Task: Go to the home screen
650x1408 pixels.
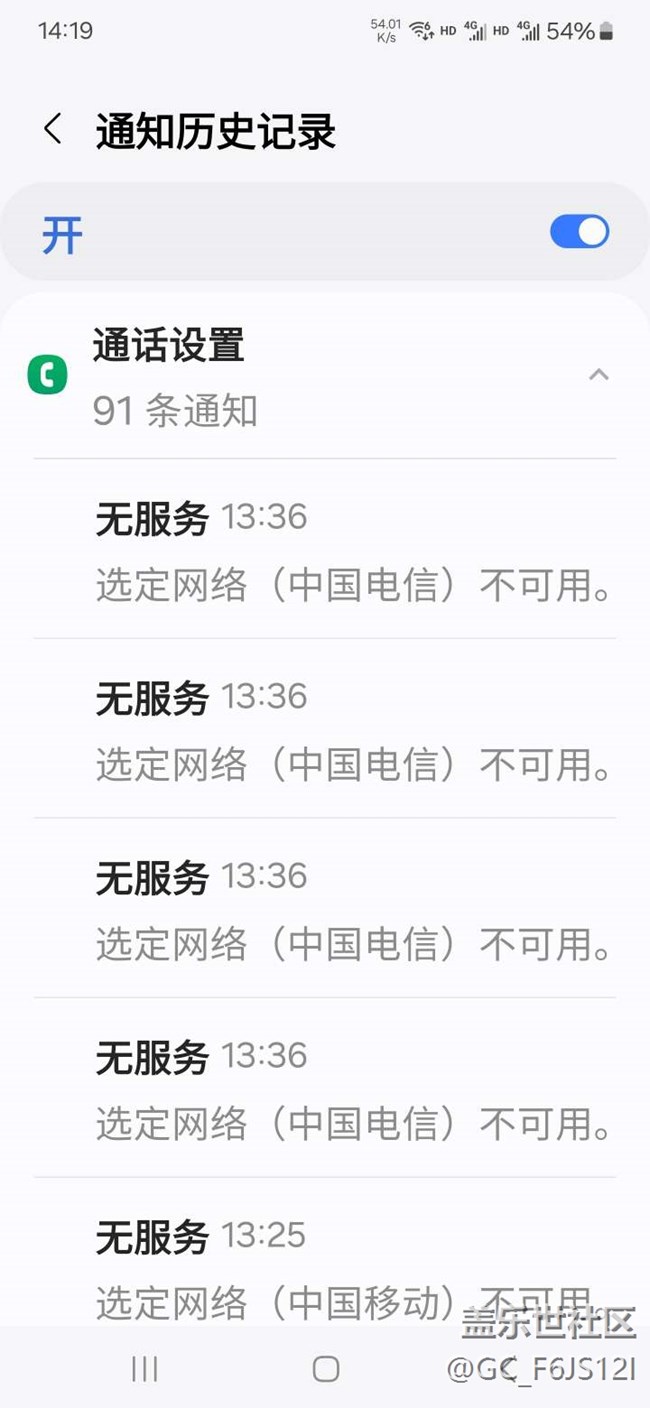Action: pos(326,1369)
